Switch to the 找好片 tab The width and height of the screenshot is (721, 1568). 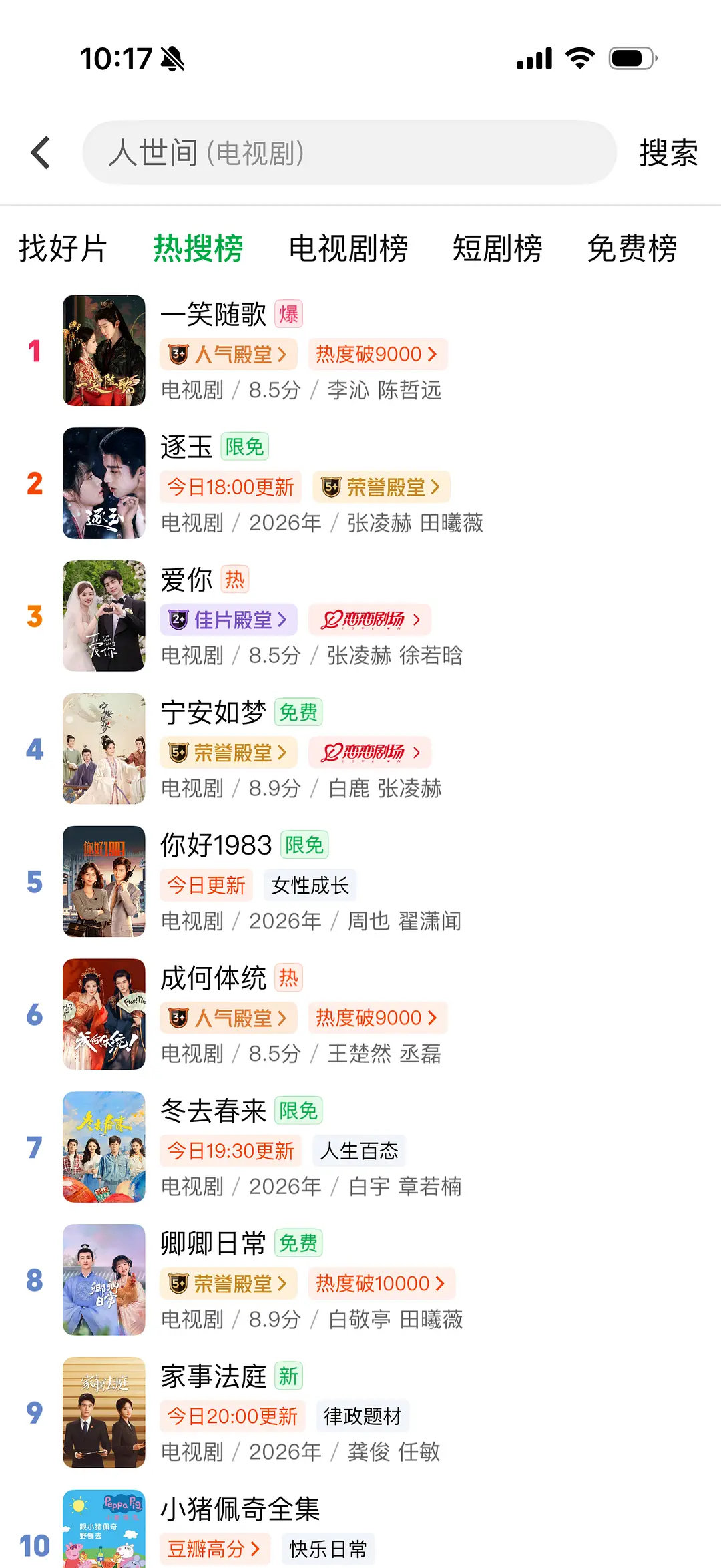[63, 247]
